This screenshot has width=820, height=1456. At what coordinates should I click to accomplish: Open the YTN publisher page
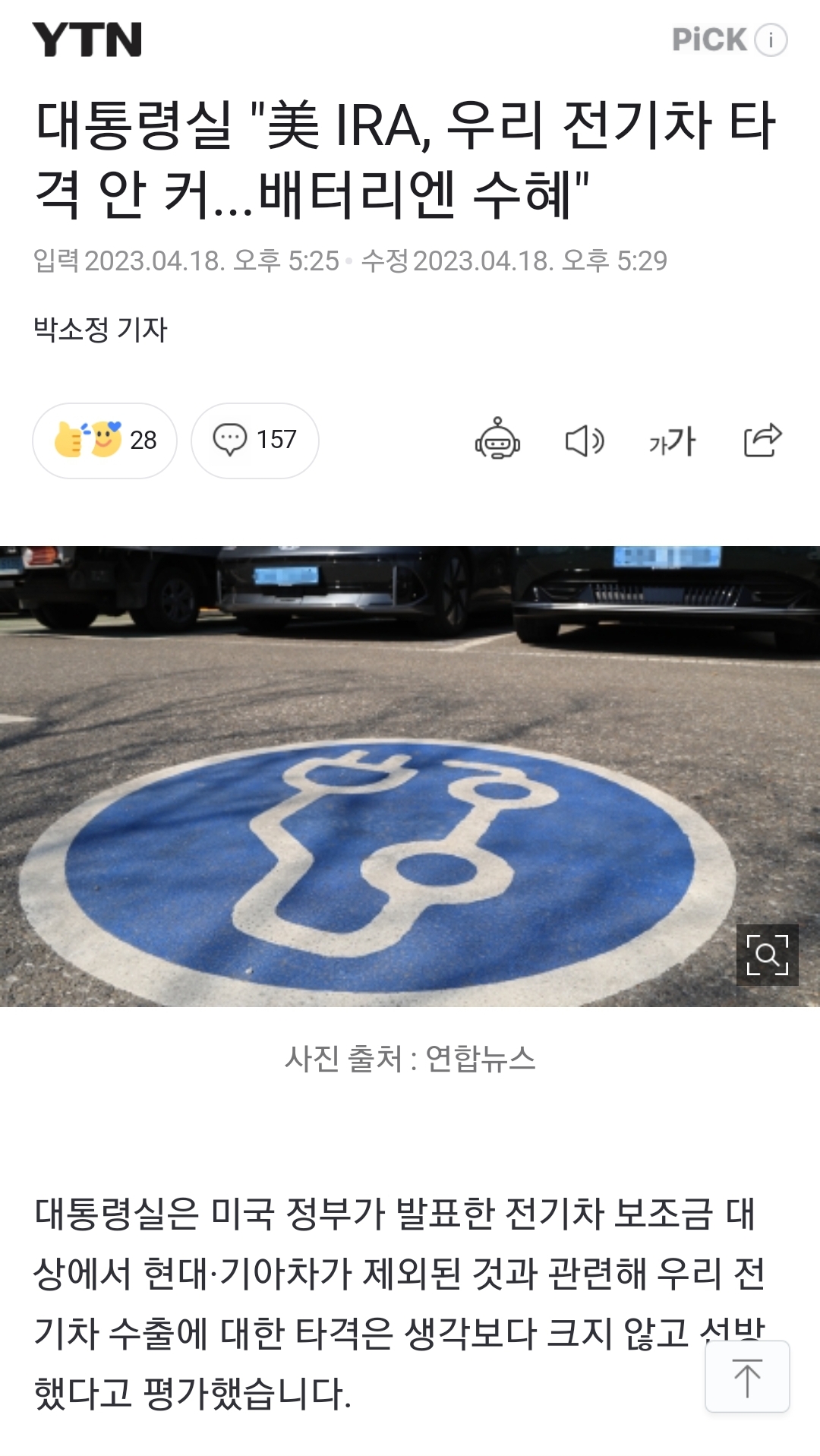(87, 39)
